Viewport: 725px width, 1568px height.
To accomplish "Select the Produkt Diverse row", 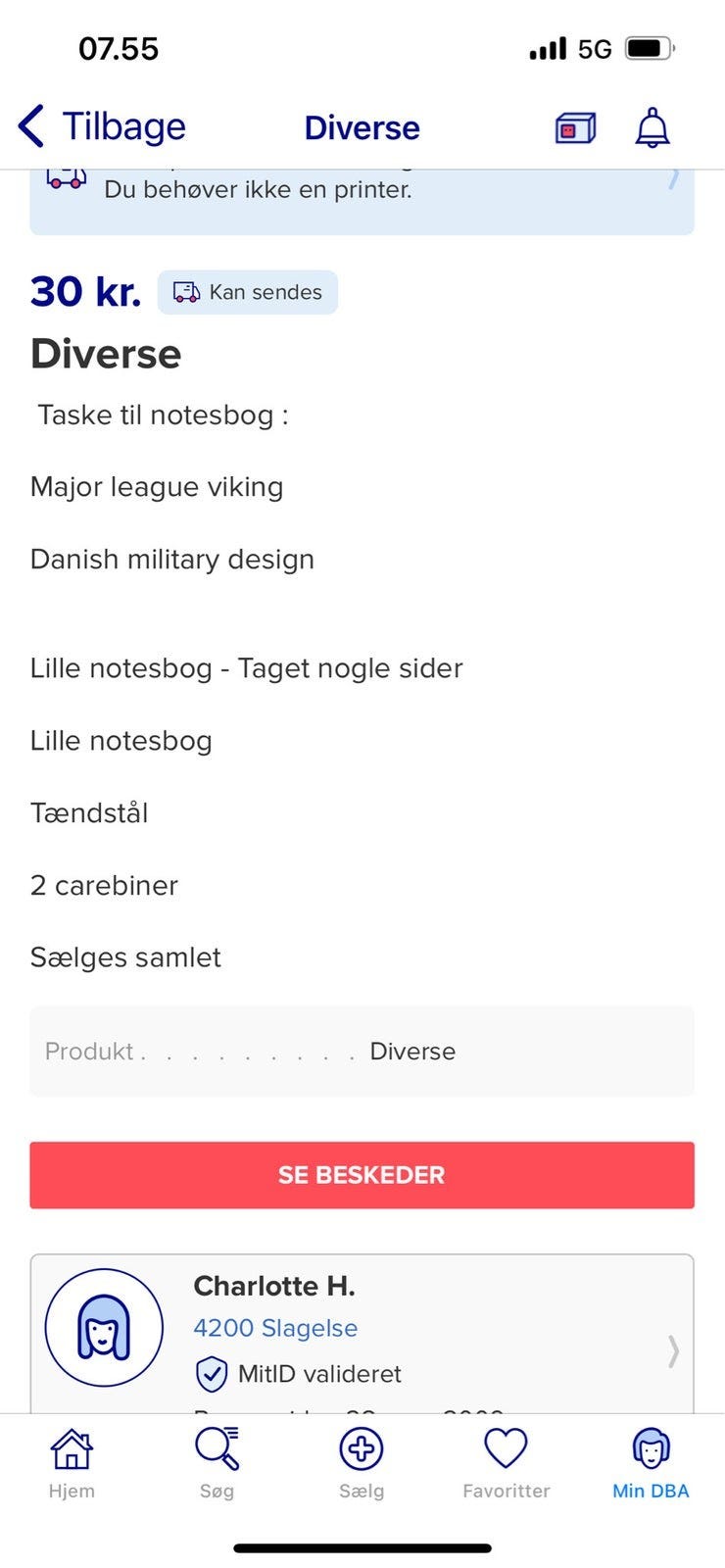I will tap(362, 1051).
